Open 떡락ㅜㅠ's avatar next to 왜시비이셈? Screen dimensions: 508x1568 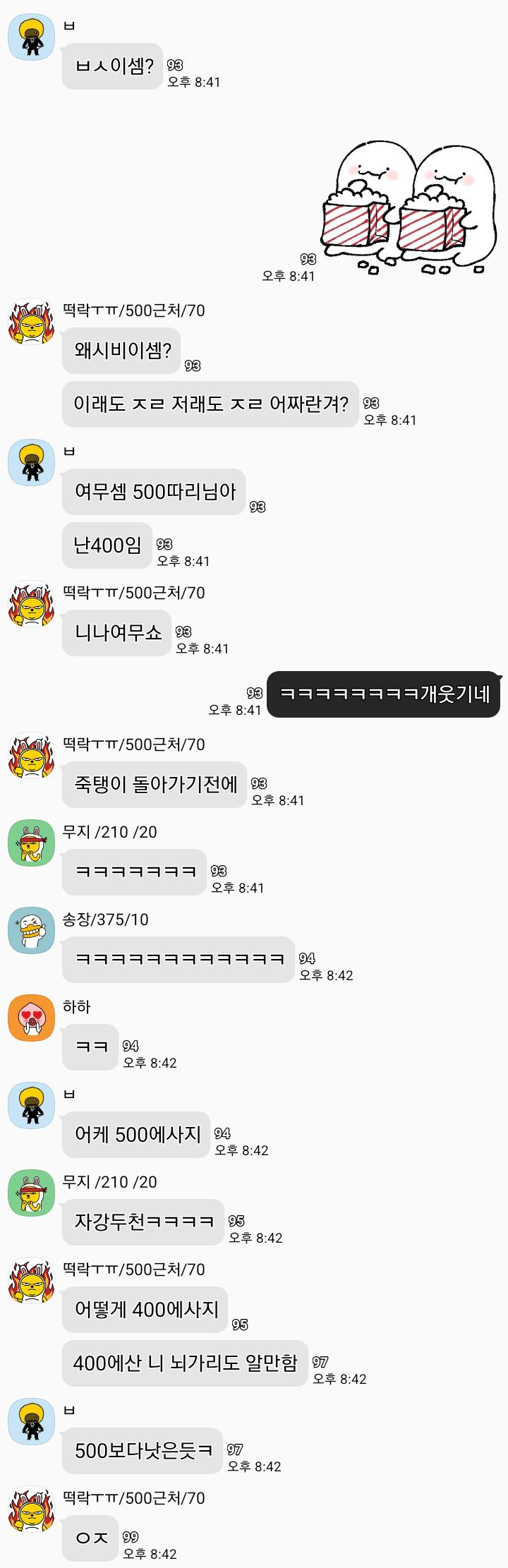pyautogui.click(x=31, y=322)
